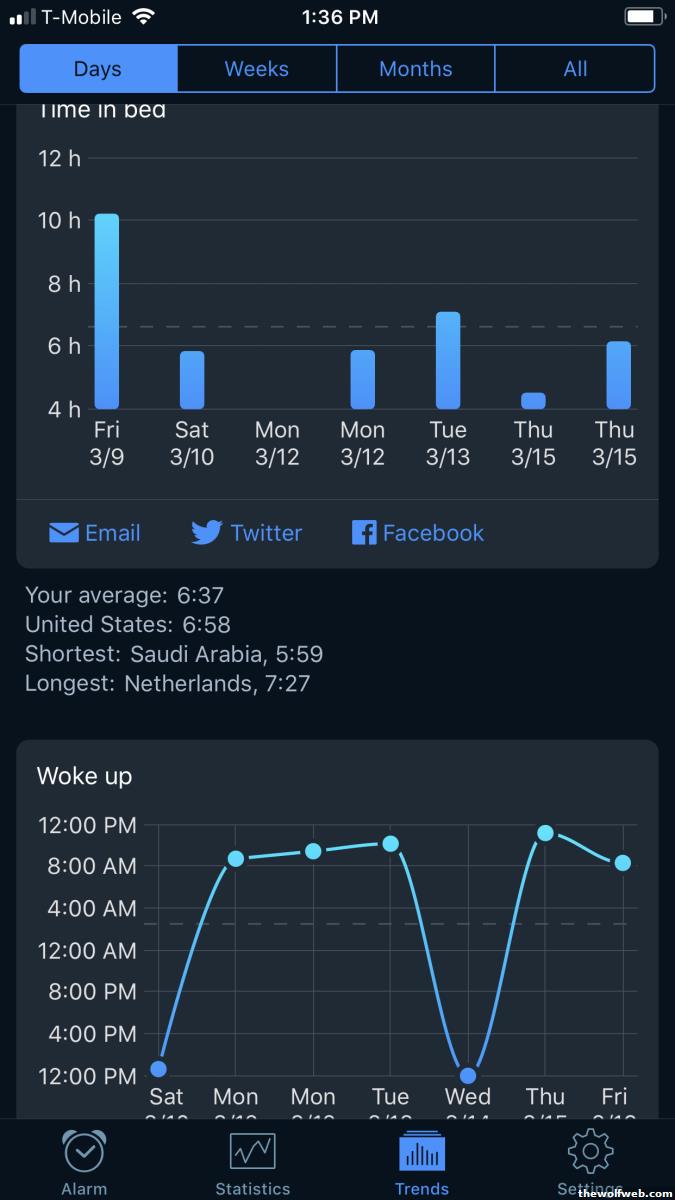Go to the Statistics tab
675x1200 pixels.
pyautogui.click(x=252, y=1162)
